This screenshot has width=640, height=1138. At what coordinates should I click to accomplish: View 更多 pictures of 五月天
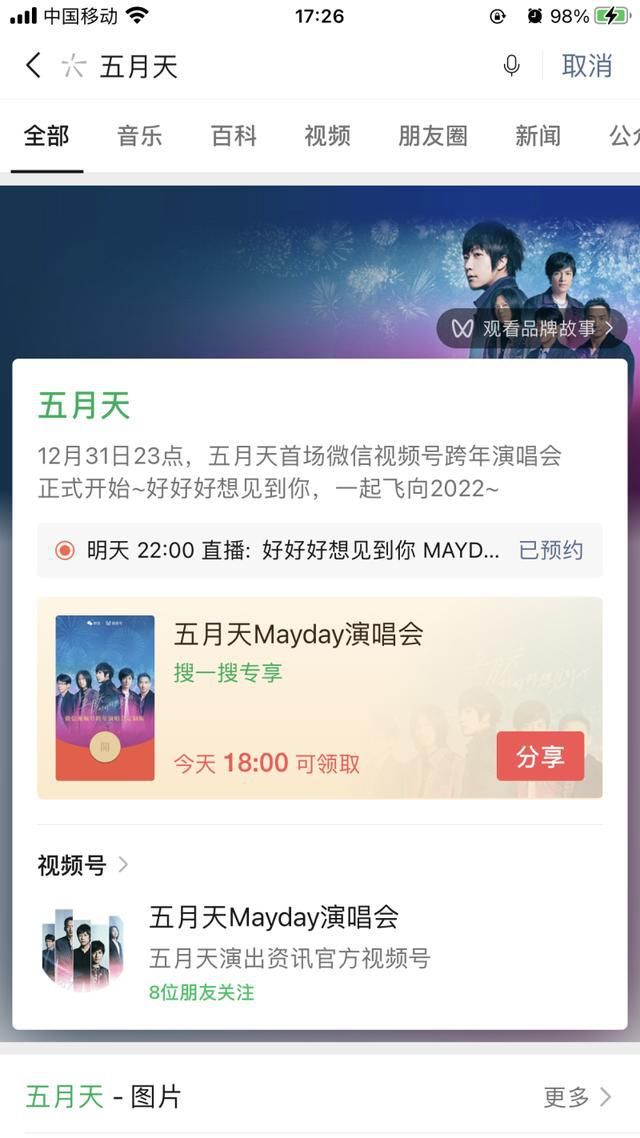pyautogui.click(x=577, y=1097)
